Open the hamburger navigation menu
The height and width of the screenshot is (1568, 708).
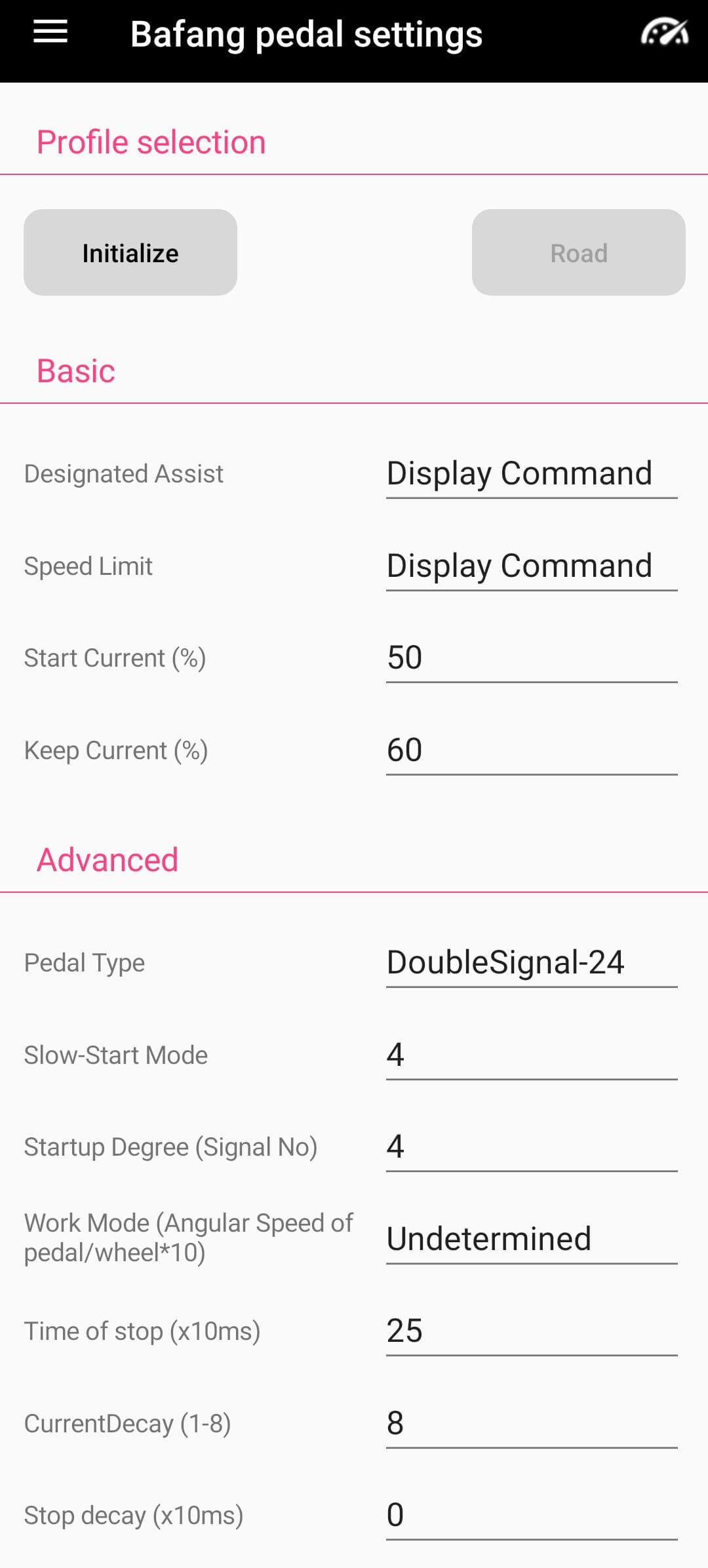50,32
